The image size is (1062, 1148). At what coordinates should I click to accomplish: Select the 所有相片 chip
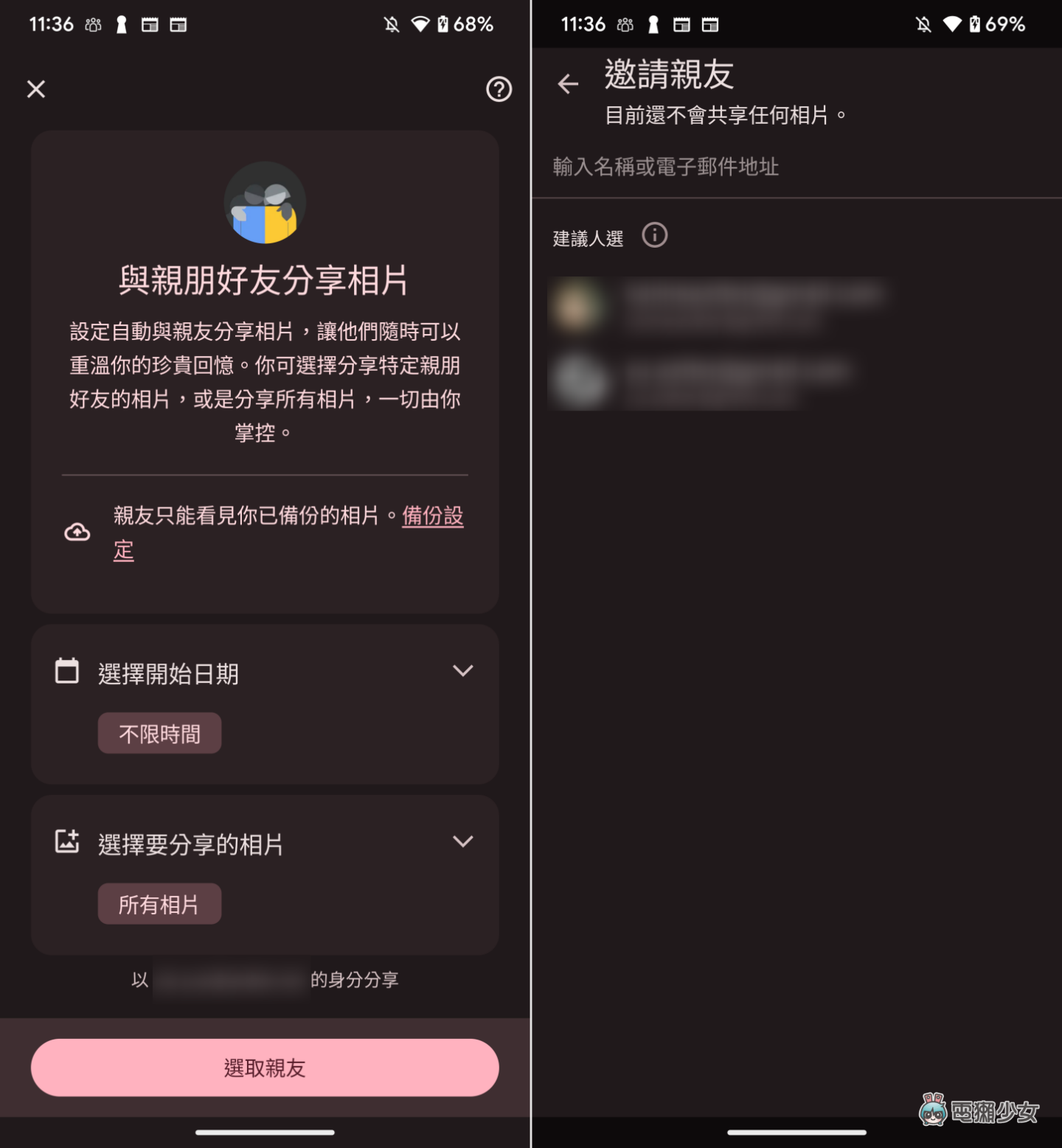point(159,903)
